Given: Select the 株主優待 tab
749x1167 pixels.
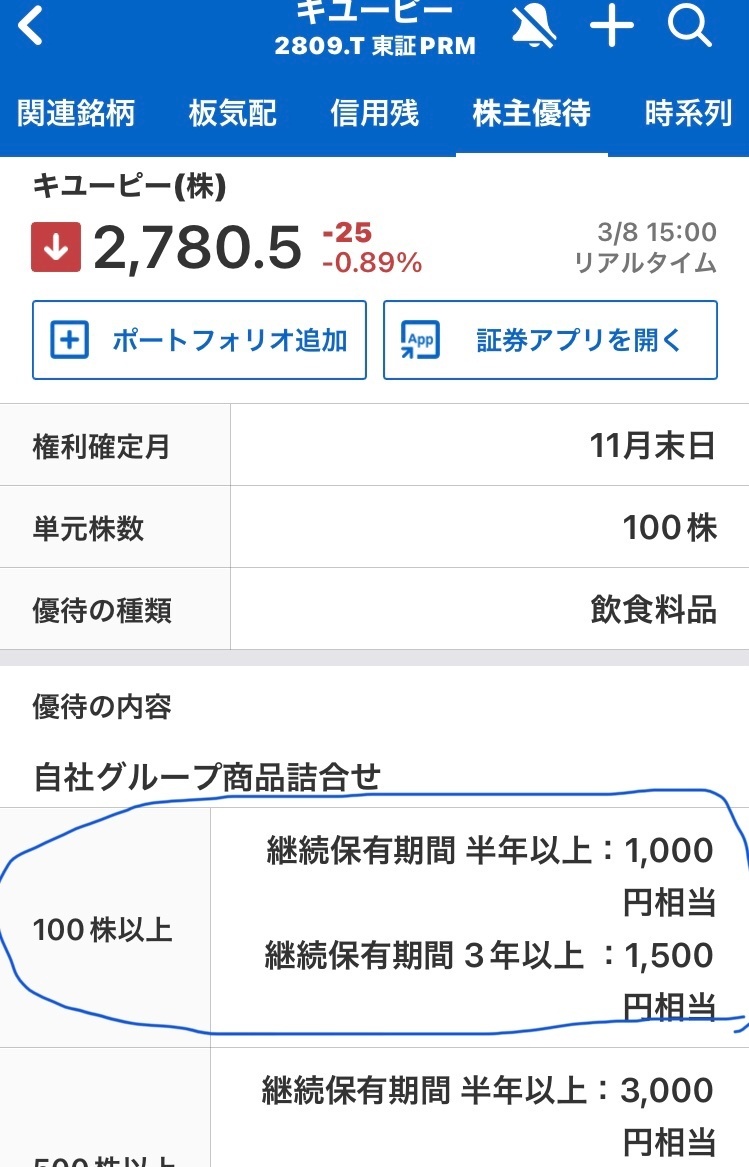Looking at the screenshot, I should 532,113.
